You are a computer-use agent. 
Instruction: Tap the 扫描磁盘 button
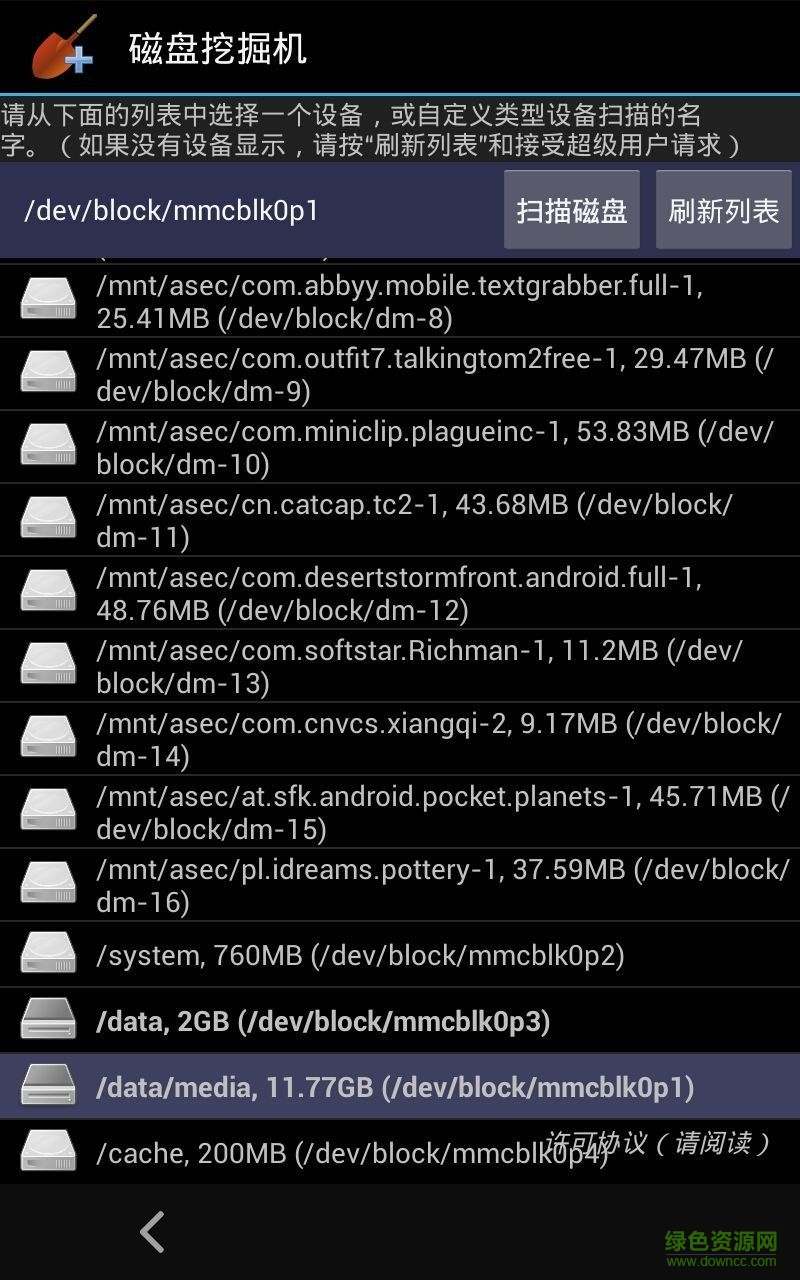coord(571,210)
